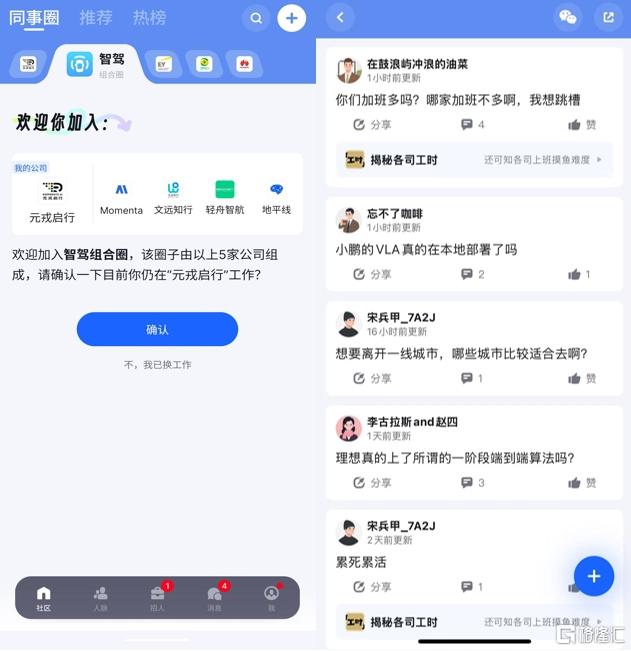Open the Momenta company tile
Viewport: 631px width, 651px height.
coord(121,196)
